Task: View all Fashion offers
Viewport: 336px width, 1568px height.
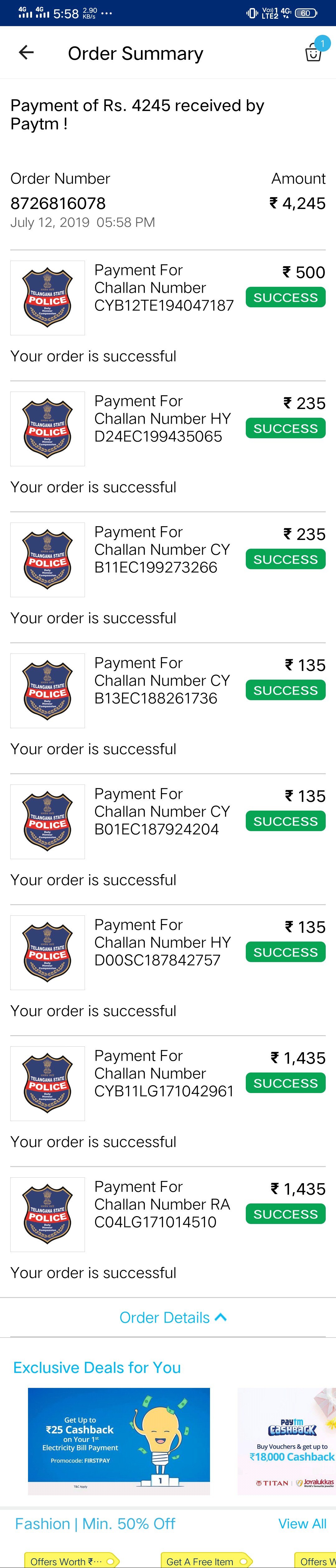Action: 302,1524
